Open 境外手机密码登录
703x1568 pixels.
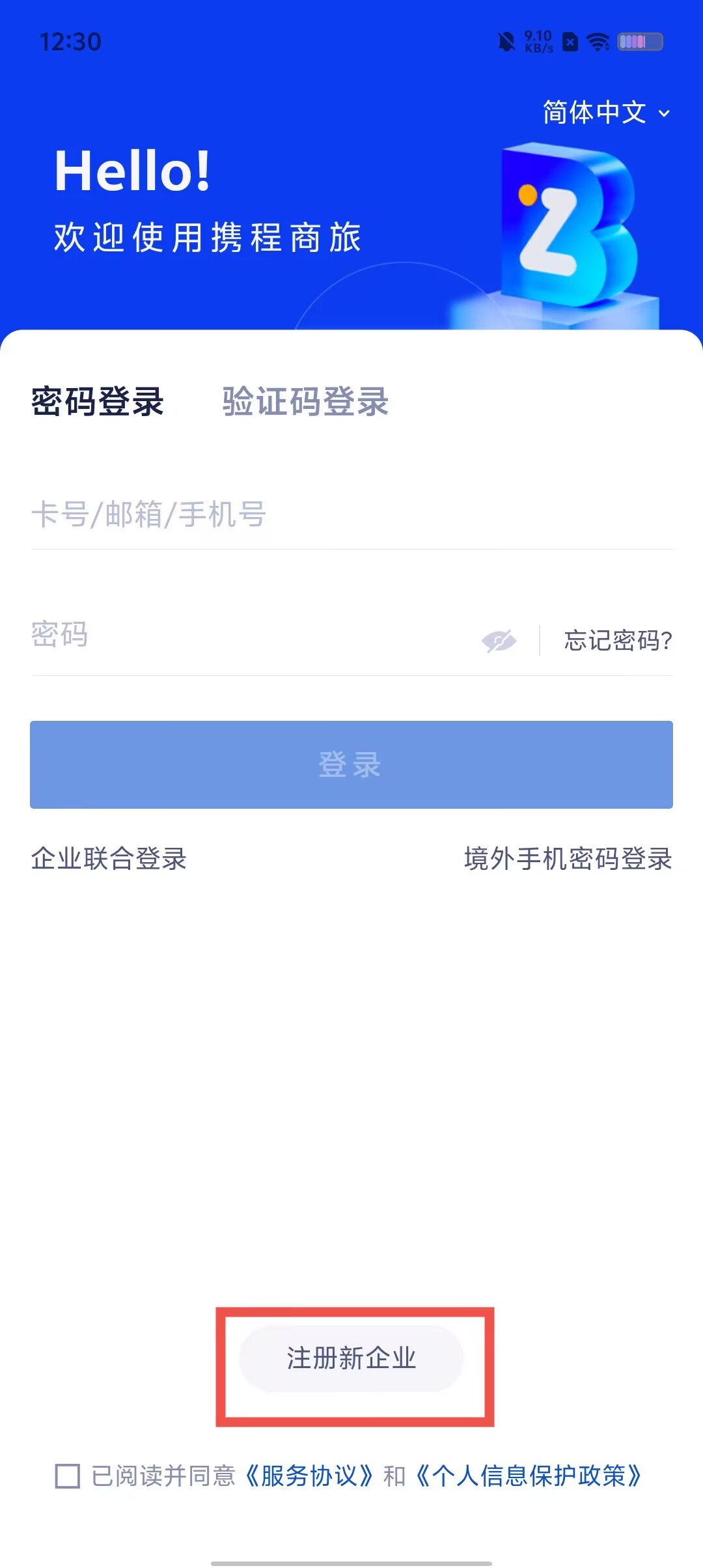pos(568,859)
